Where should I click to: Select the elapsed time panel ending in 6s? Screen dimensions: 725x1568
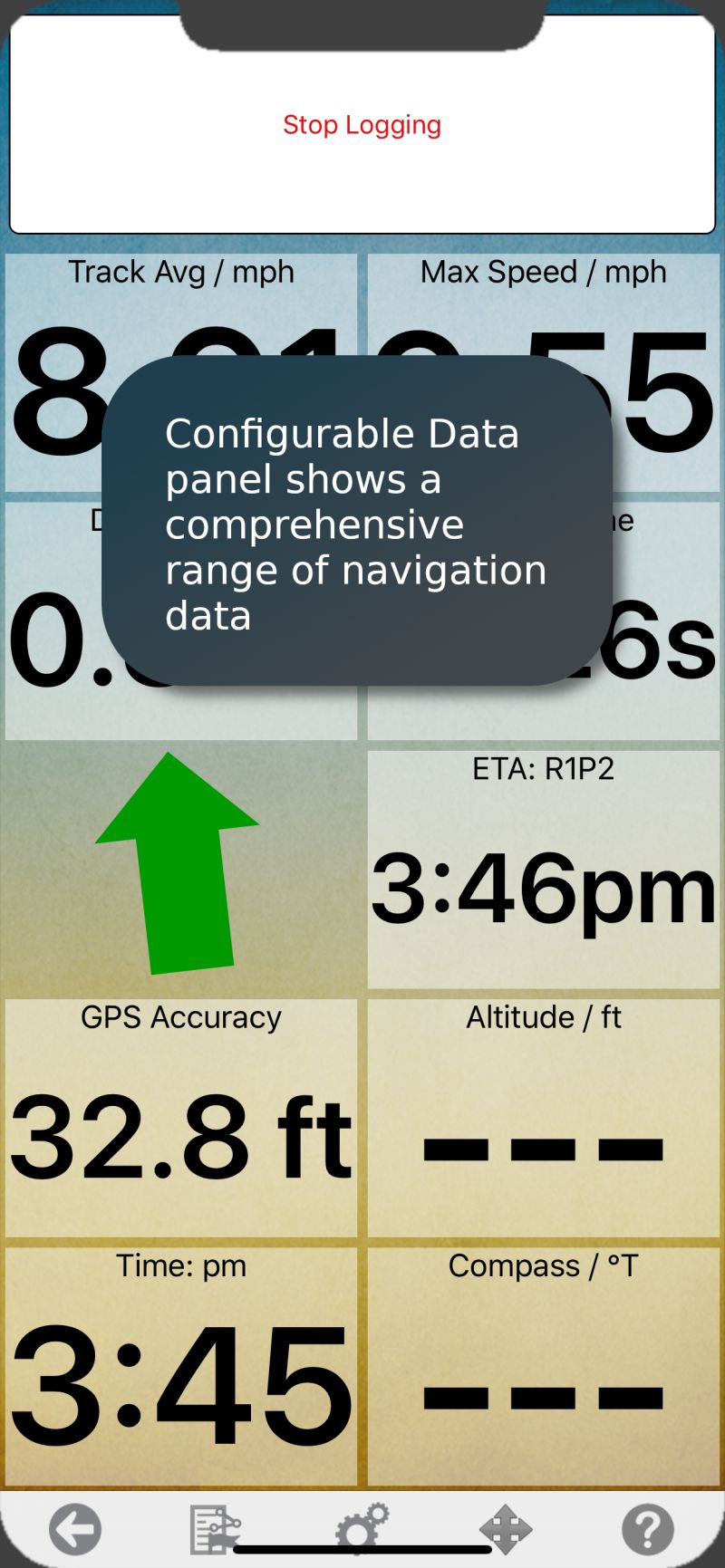point(671,634)
